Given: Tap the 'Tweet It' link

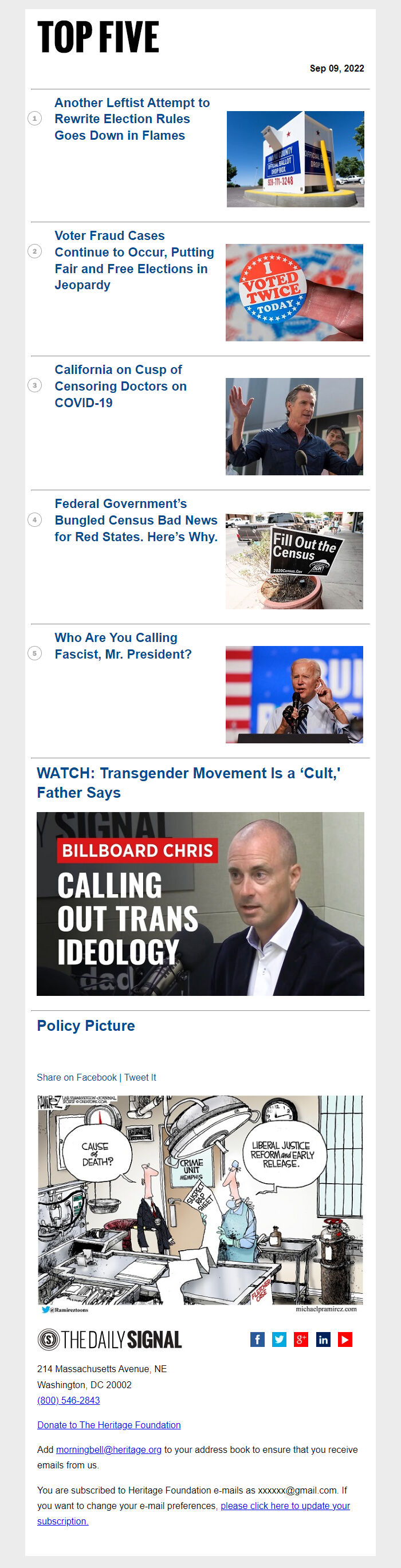Looking at the screenshot, I should coord(140,1077).
